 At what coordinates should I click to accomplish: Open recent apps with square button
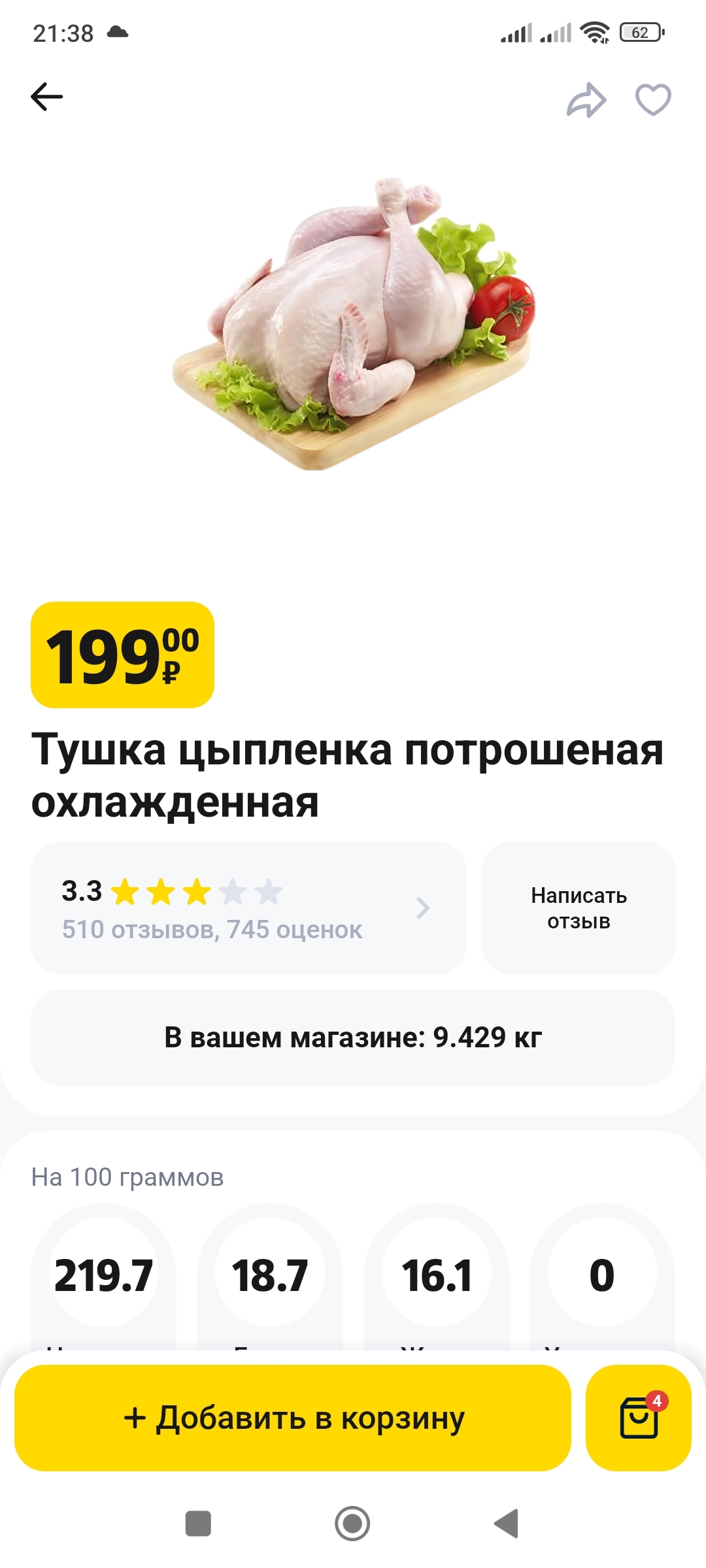198,1524
